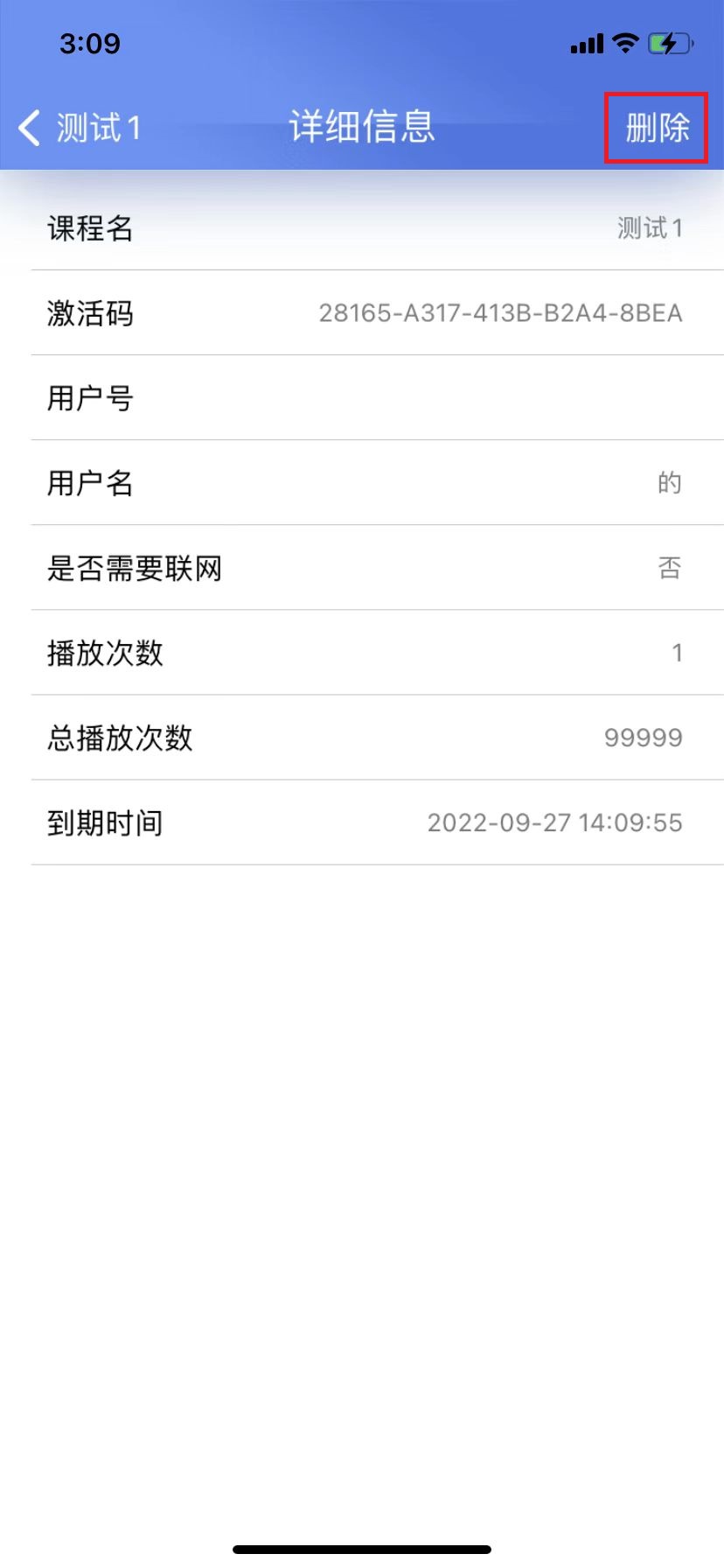Expand the 总播放次数 row

coord(362,737)
